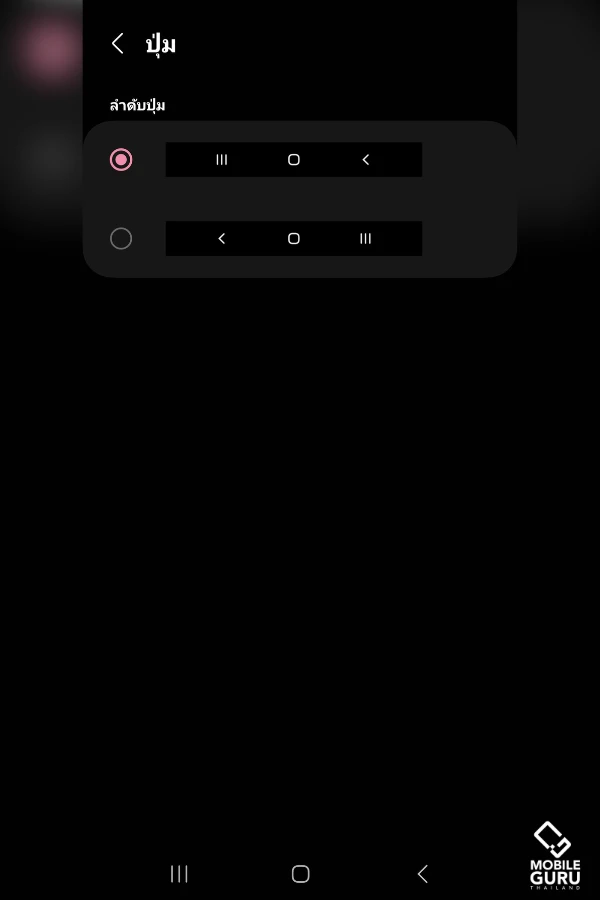Select the back-home-recents button order
Image resolution: width=600 pixels, height=900 pixels.
121,239
